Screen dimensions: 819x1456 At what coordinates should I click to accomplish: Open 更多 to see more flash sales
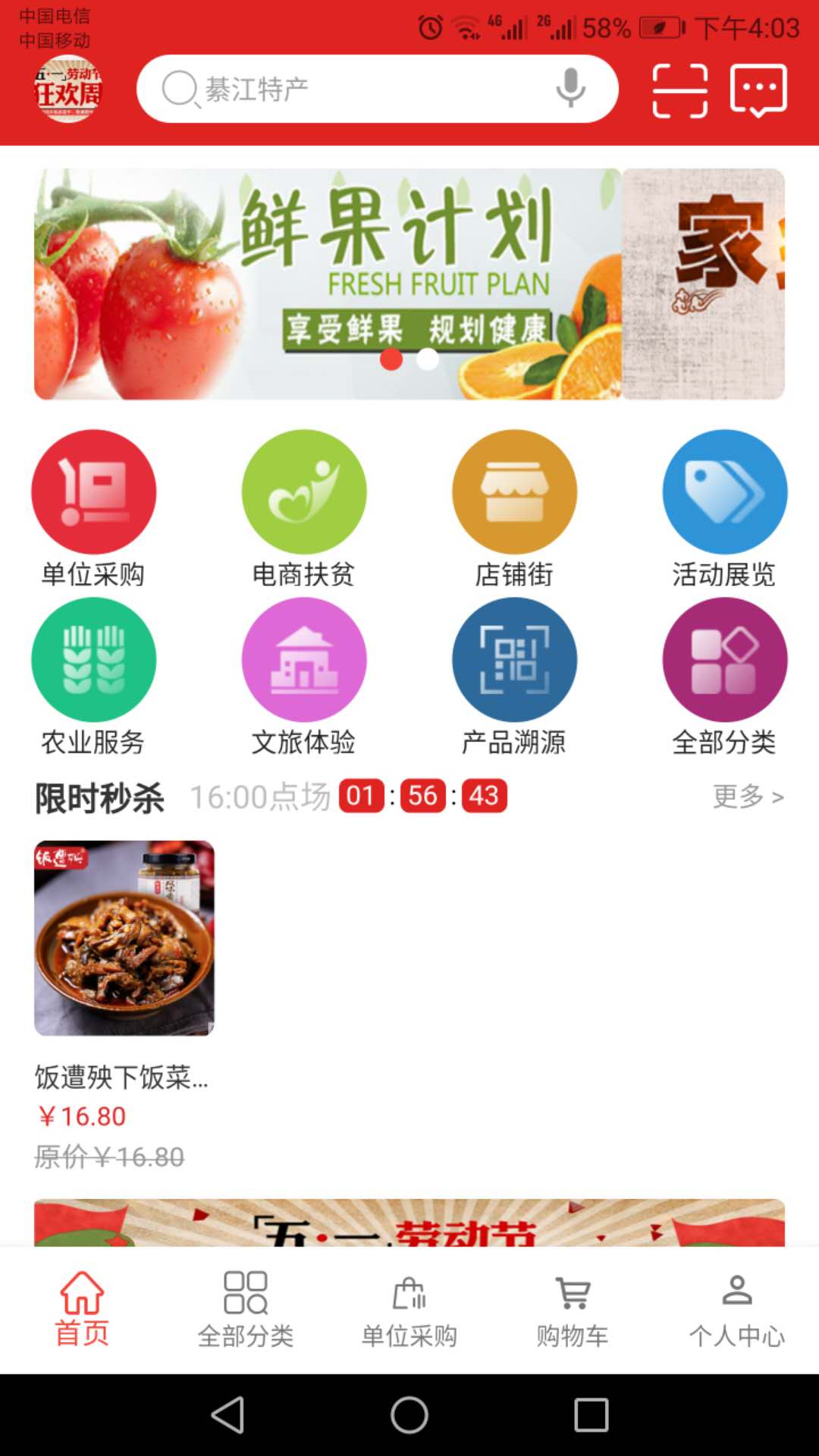(747, 798)
